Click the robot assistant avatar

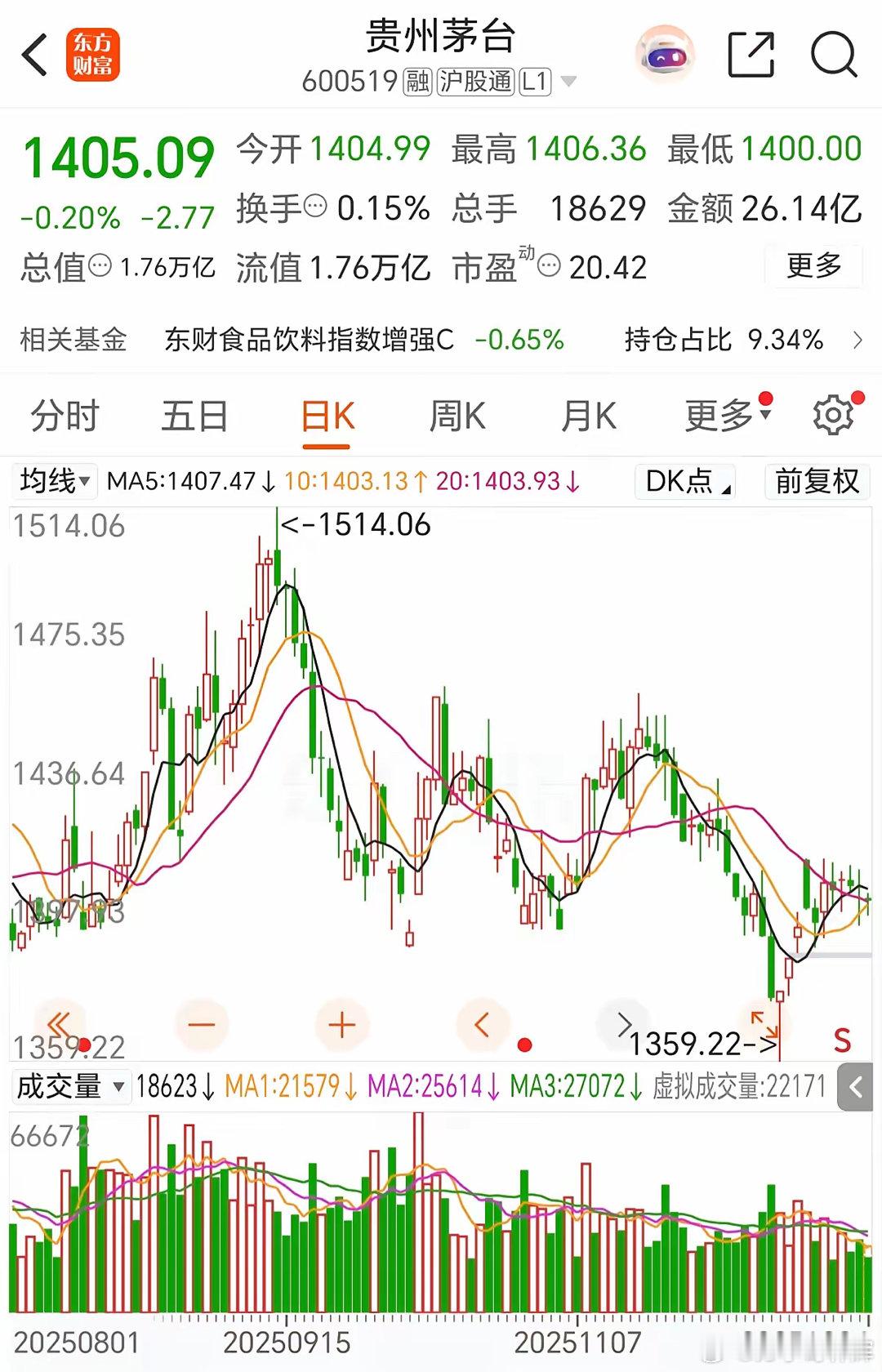[x=663, y=56]
